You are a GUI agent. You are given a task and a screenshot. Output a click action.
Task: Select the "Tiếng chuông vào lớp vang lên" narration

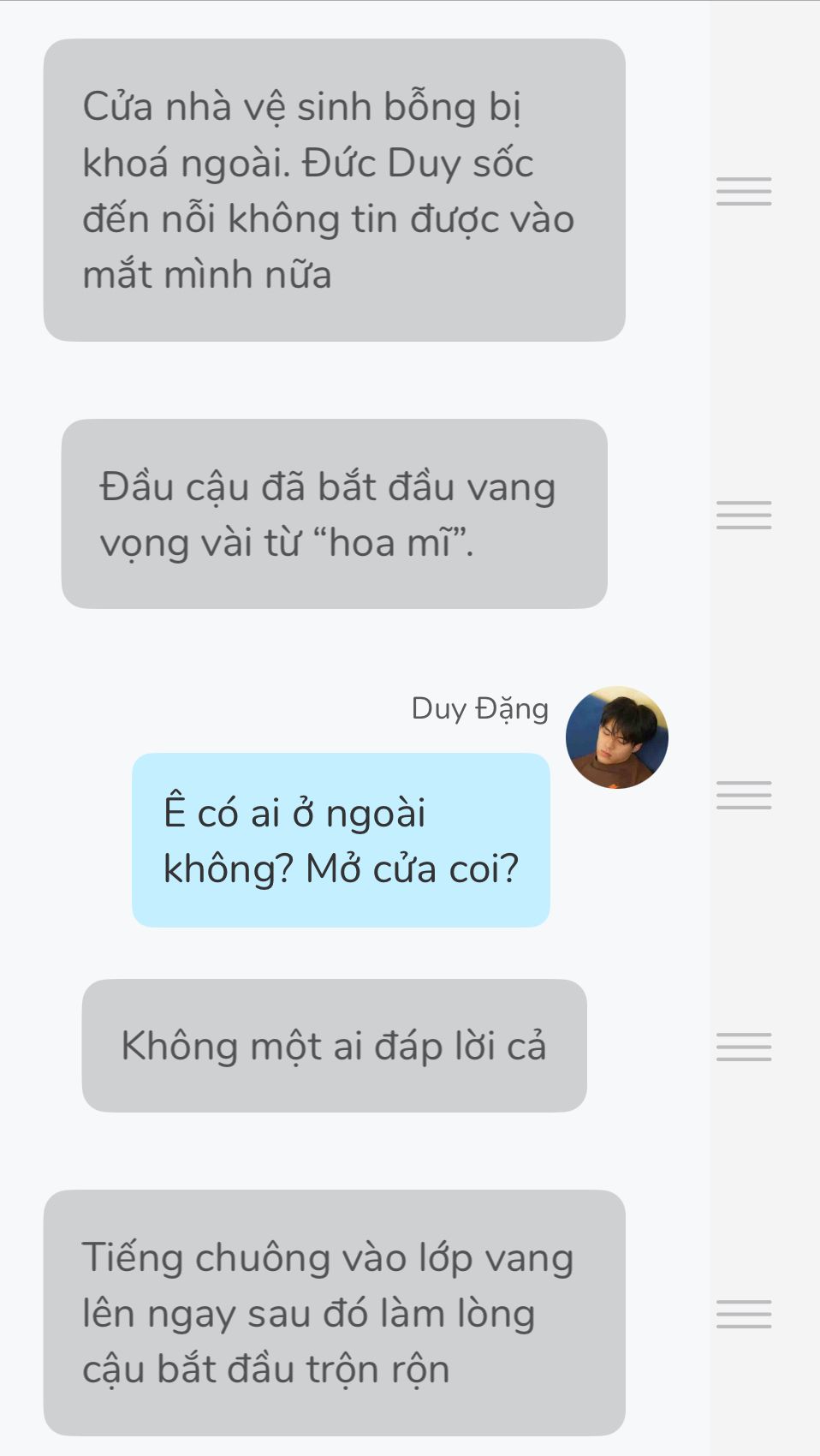[334, 1312]
